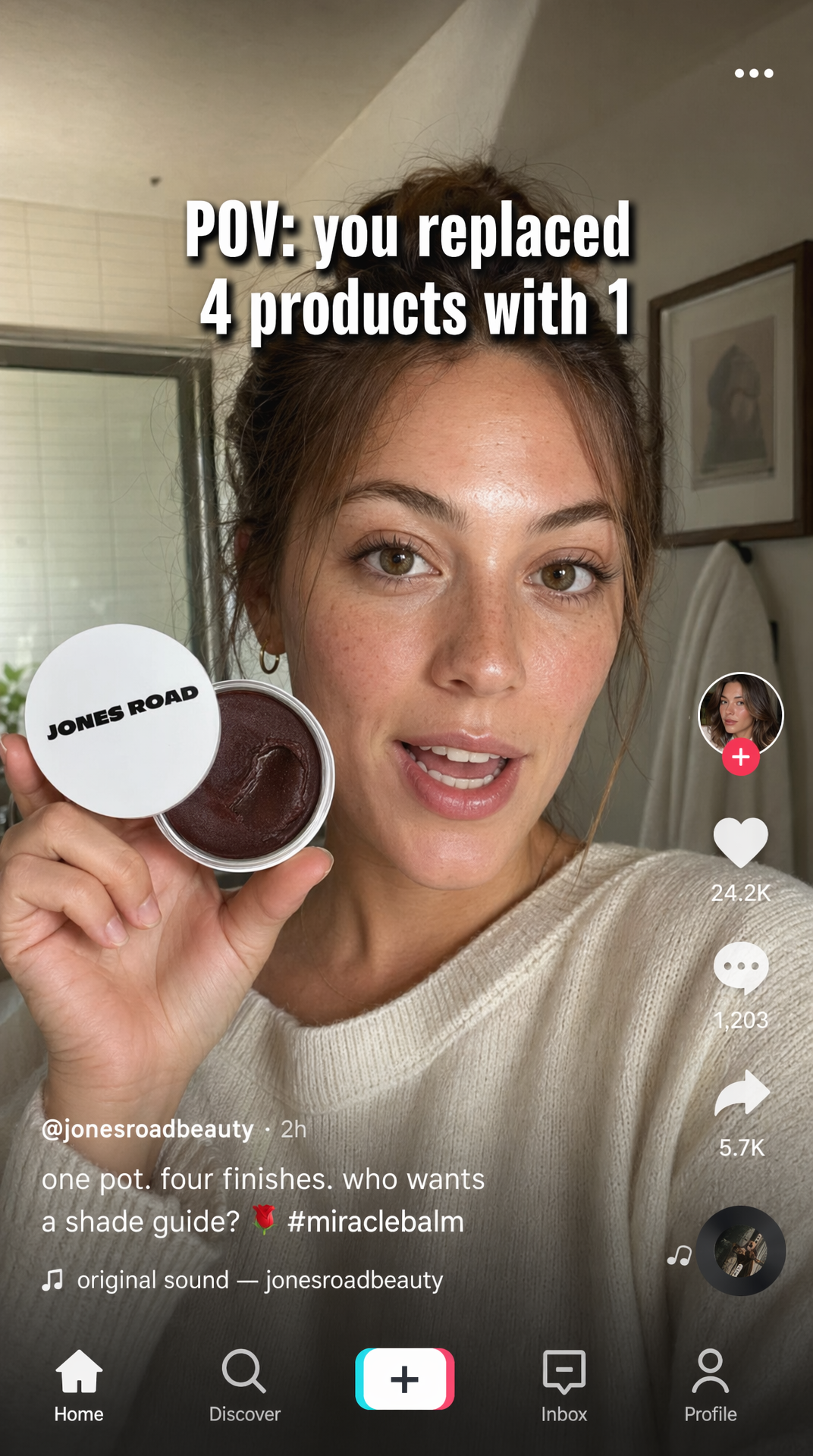The image size is (813, 1456).
Task: Share this video using the arrow
Action: 742,1094
